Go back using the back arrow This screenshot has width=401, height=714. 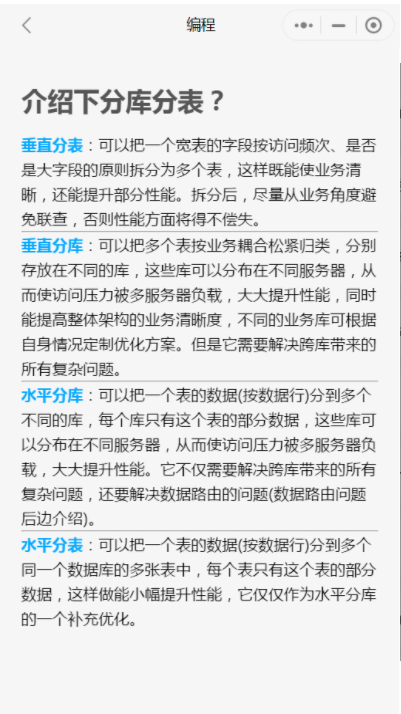pos(27,26)
